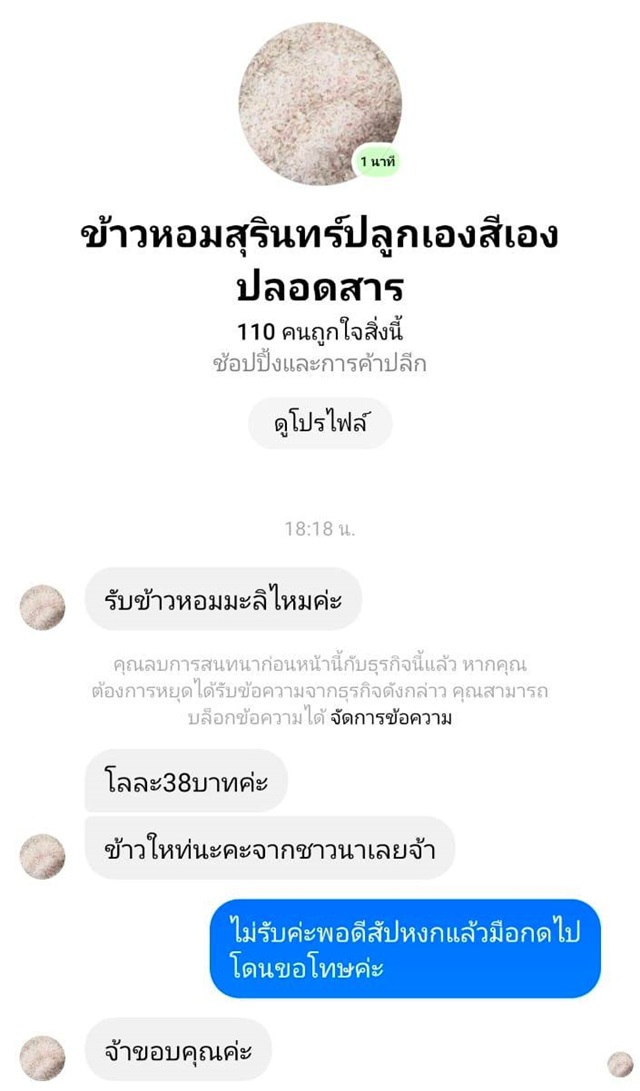Open the page's large profile picture

pos(320,103)
